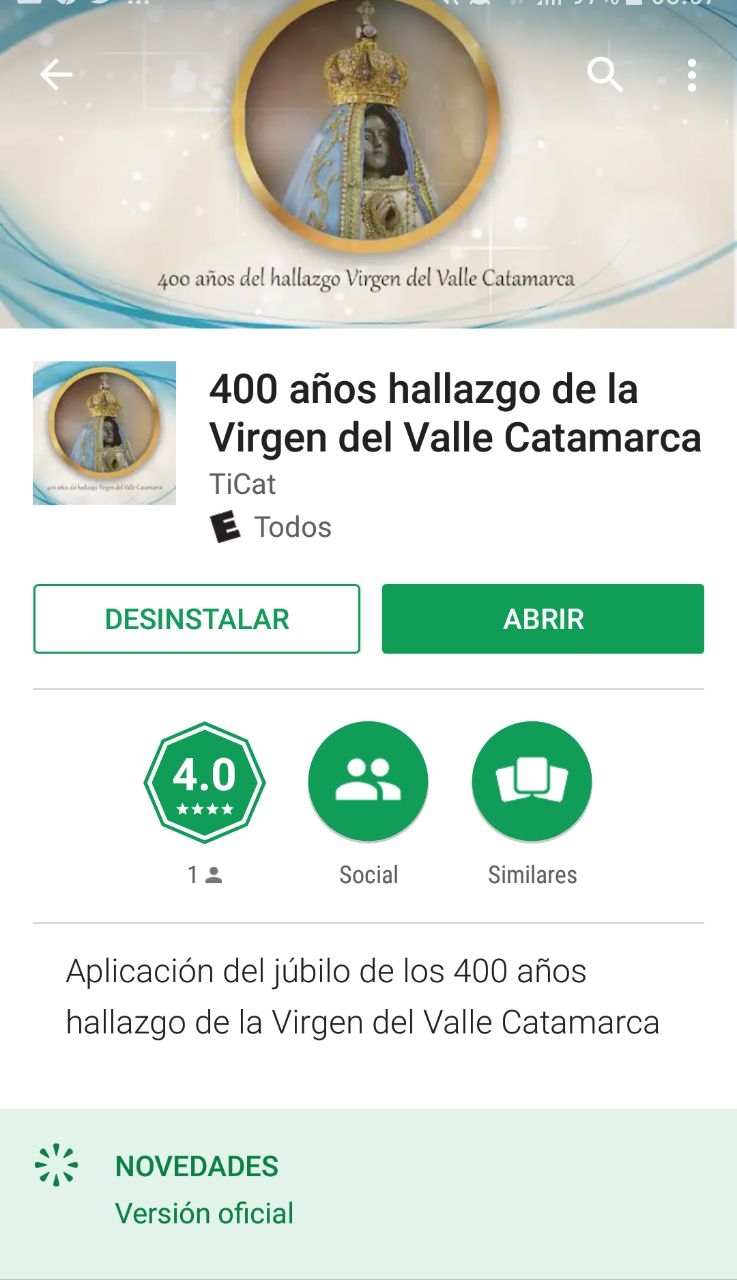Open the Social section
Screen dimensions: 737x1280
(x=368, y=783)
